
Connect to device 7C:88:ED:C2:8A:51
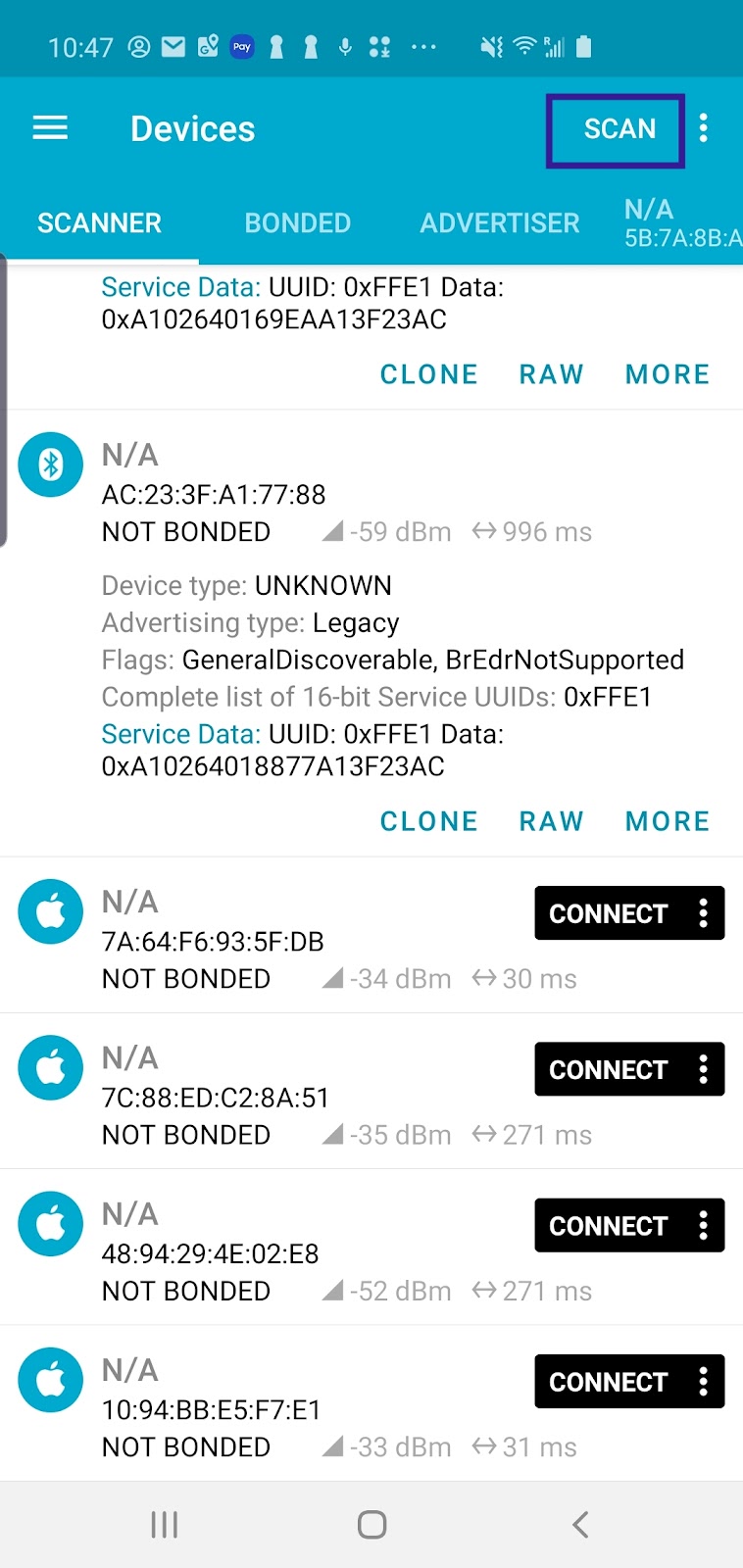[608, 1069]
